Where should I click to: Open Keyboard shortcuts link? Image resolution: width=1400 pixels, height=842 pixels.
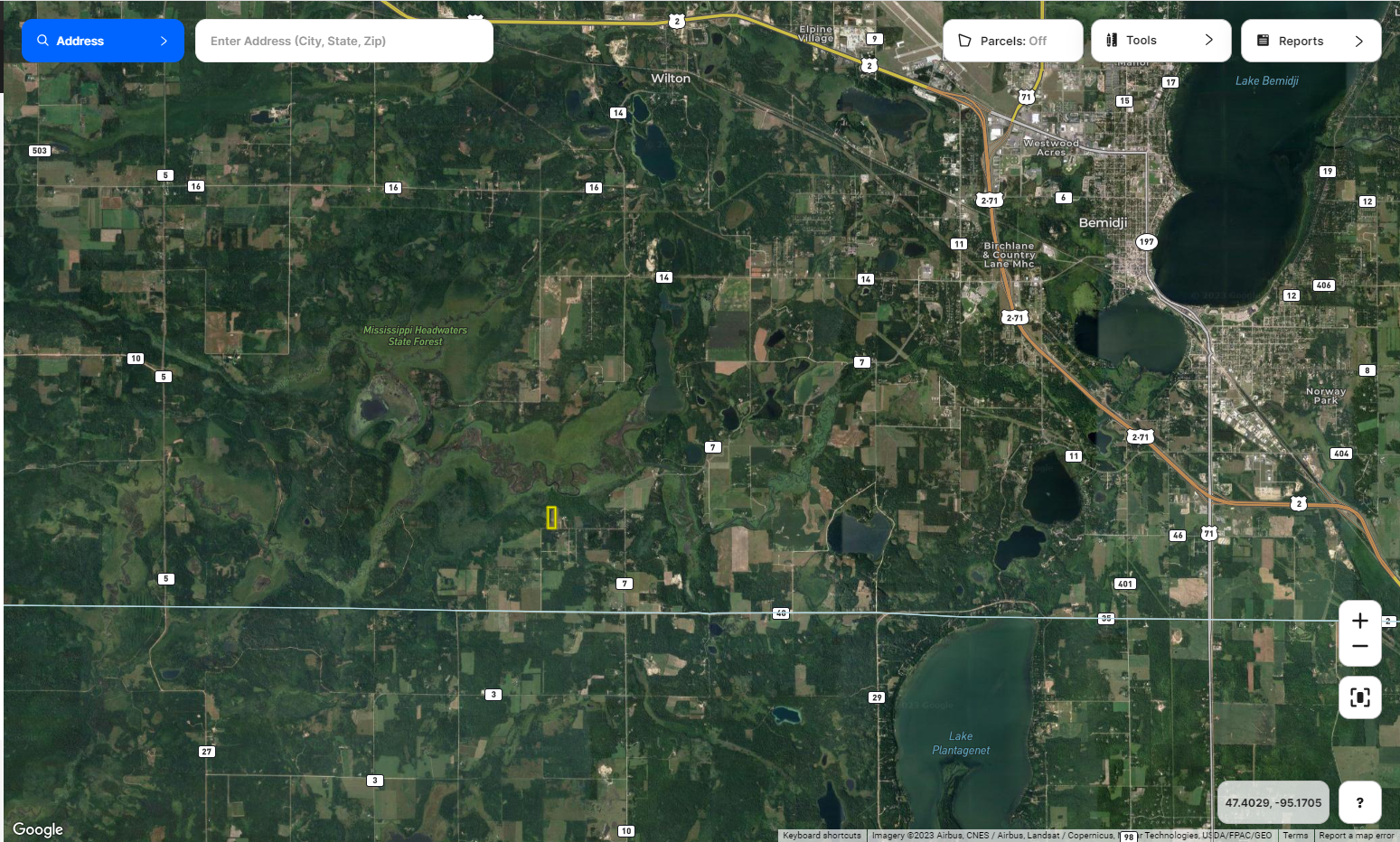tap(822, 836)
